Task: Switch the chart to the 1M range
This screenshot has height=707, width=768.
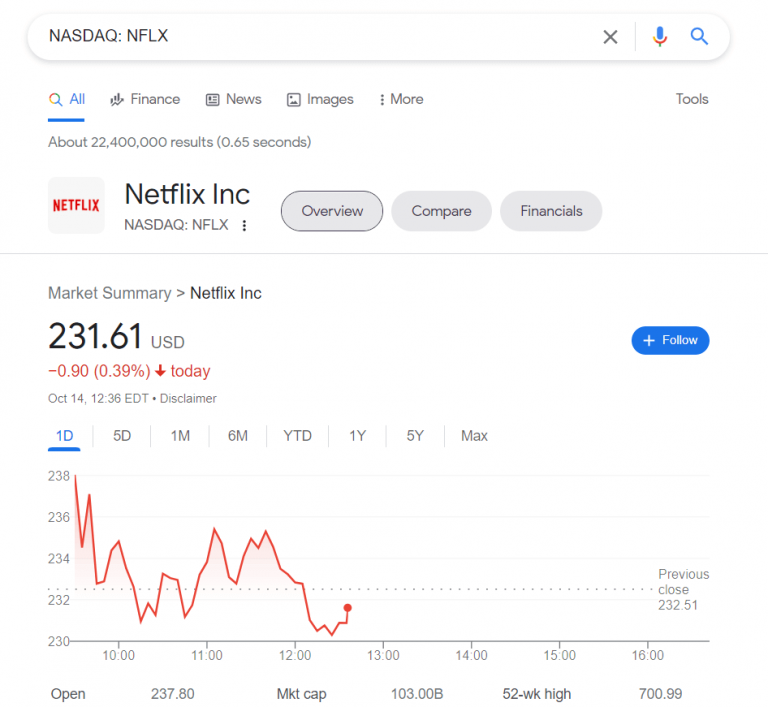Action: 180,436
